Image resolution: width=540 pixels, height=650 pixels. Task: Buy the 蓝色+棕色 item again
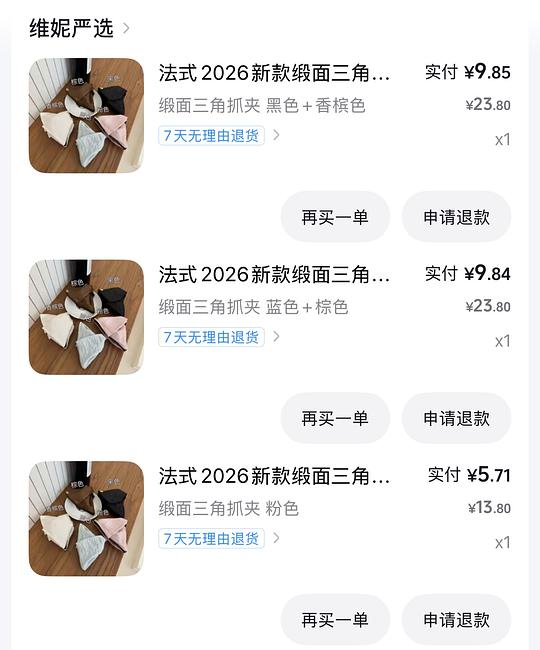[x=335, y=418]
